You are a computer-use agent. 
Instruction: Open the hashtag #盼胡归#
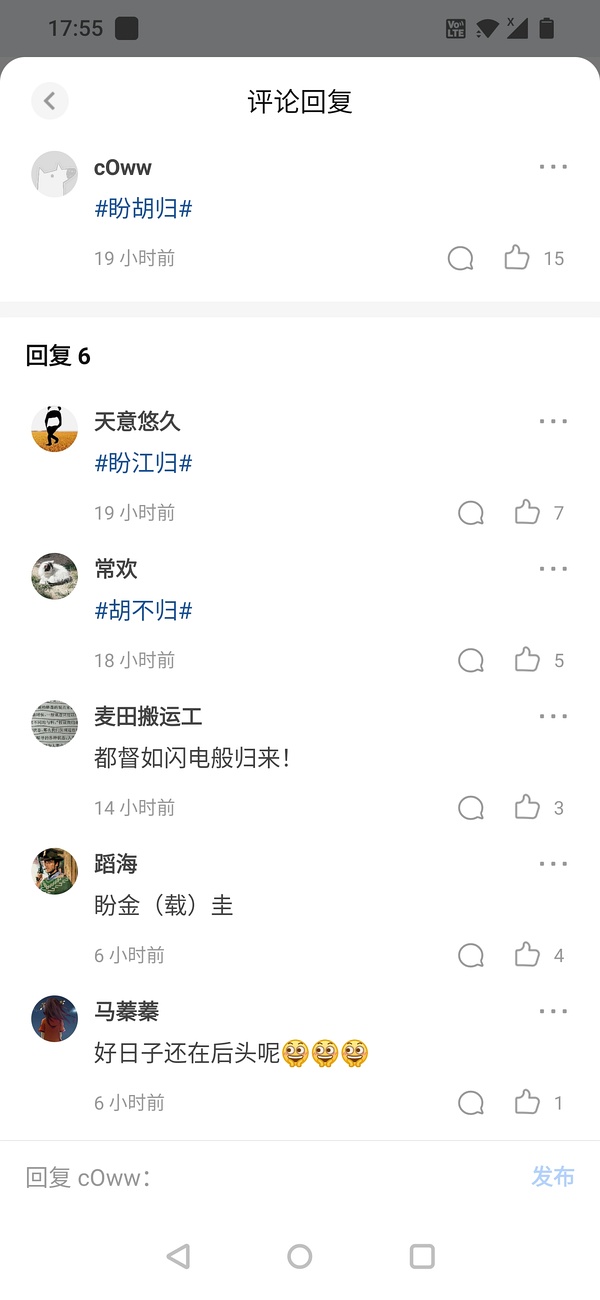(143, 209)
